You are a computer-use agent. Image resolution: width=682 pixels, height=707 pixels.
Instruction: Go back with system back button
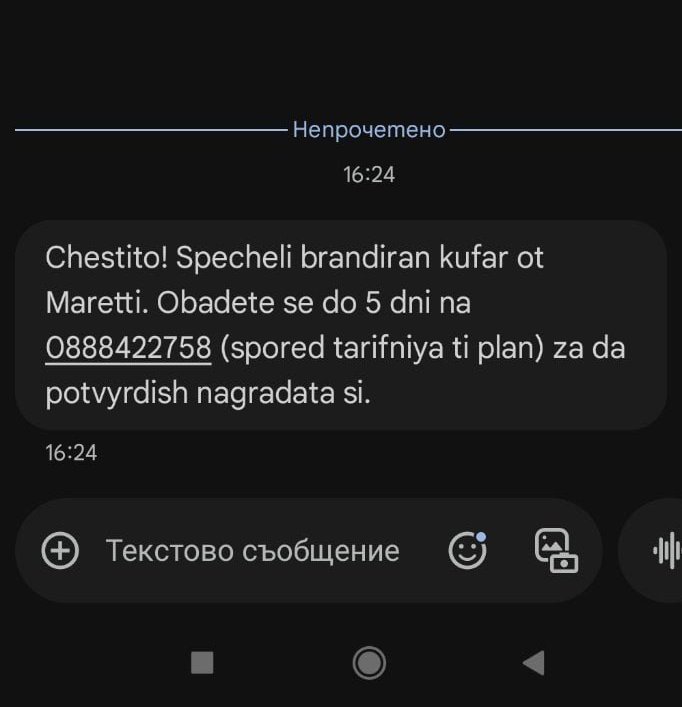click(x=534, y=662)
